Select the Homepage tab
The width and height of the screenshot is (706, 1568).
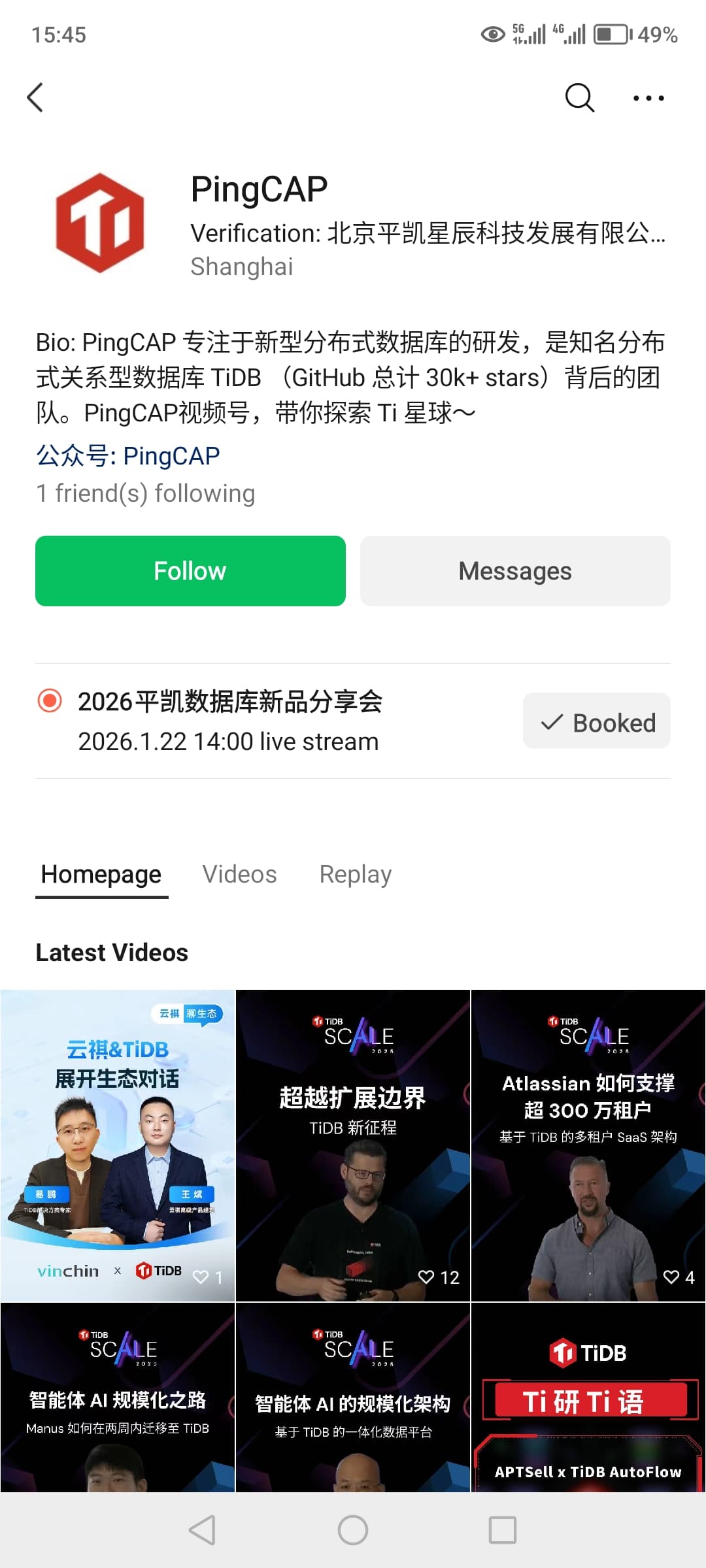101,874
